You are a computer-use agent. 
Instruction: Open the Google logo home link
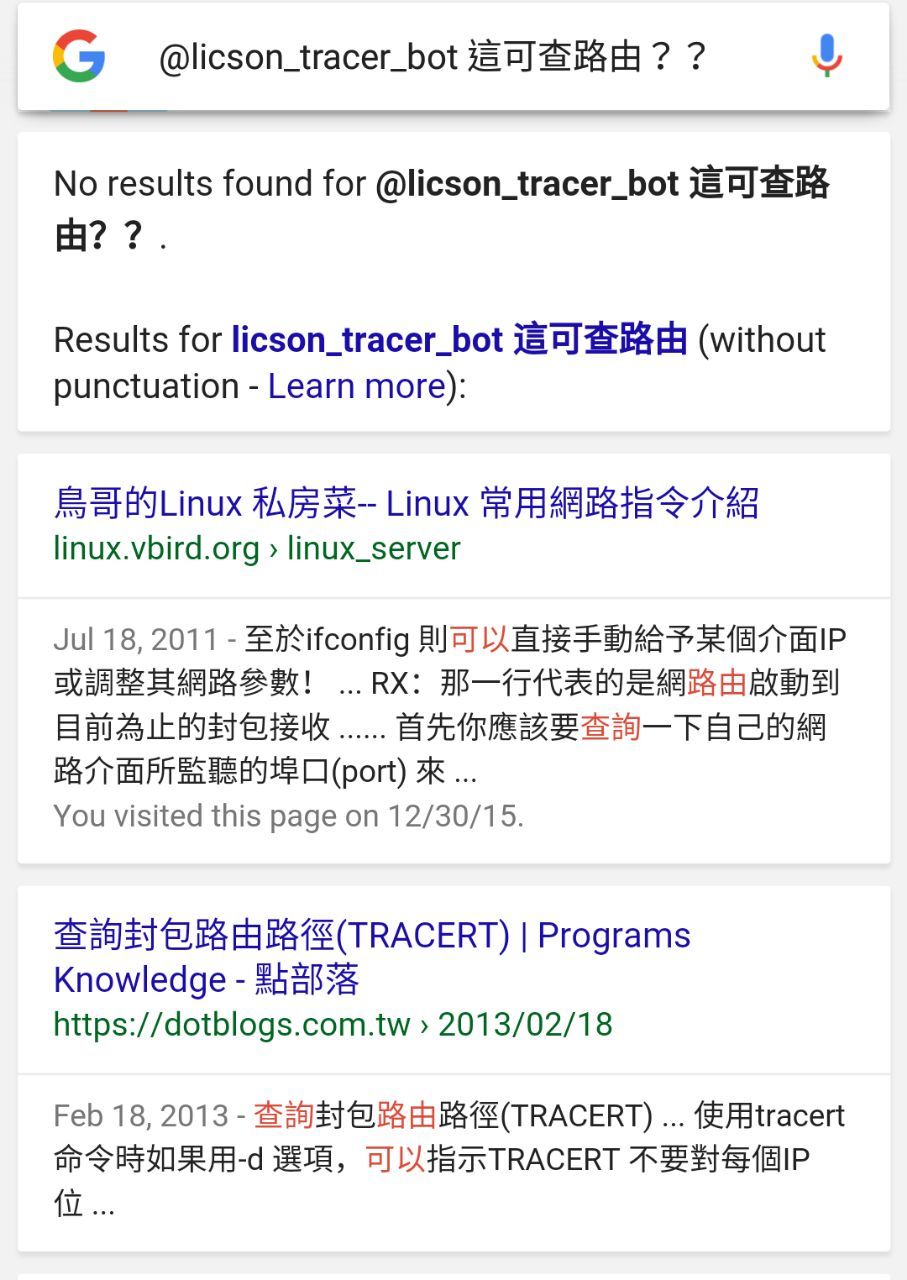coord(79,56)
